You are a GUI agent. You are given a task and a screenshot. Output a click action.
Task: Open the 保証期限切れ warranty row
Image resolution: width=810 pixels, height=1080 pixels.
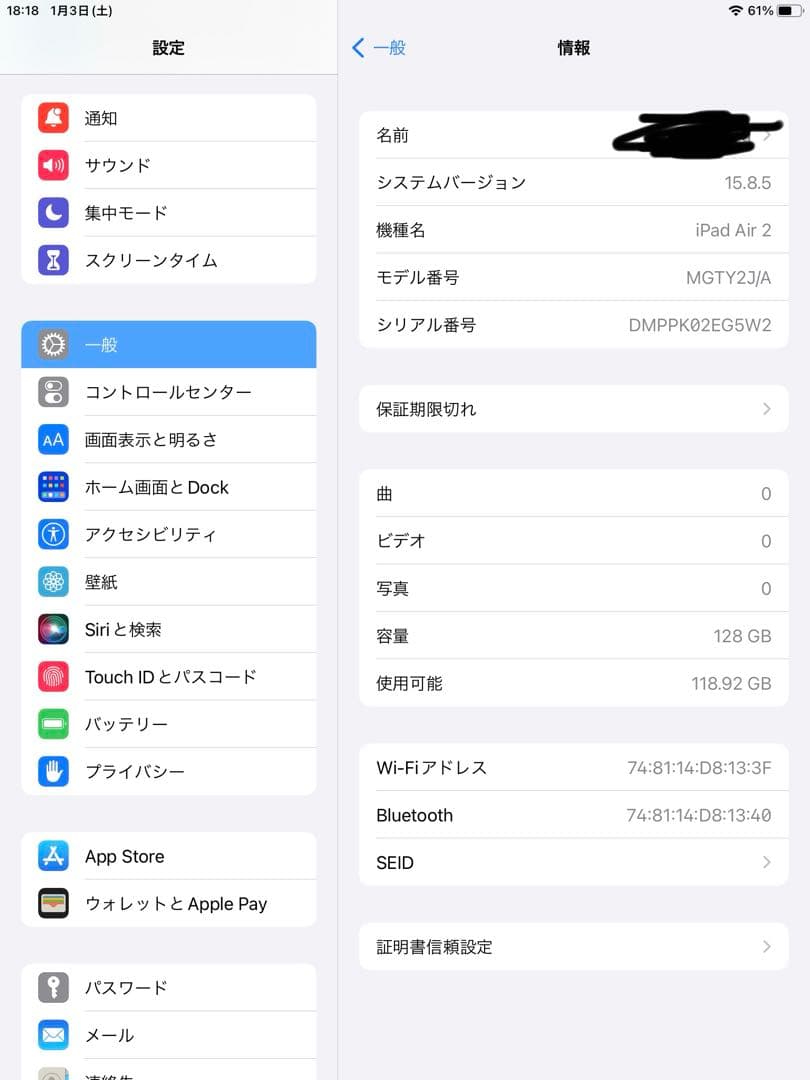[x=573, y=409]
